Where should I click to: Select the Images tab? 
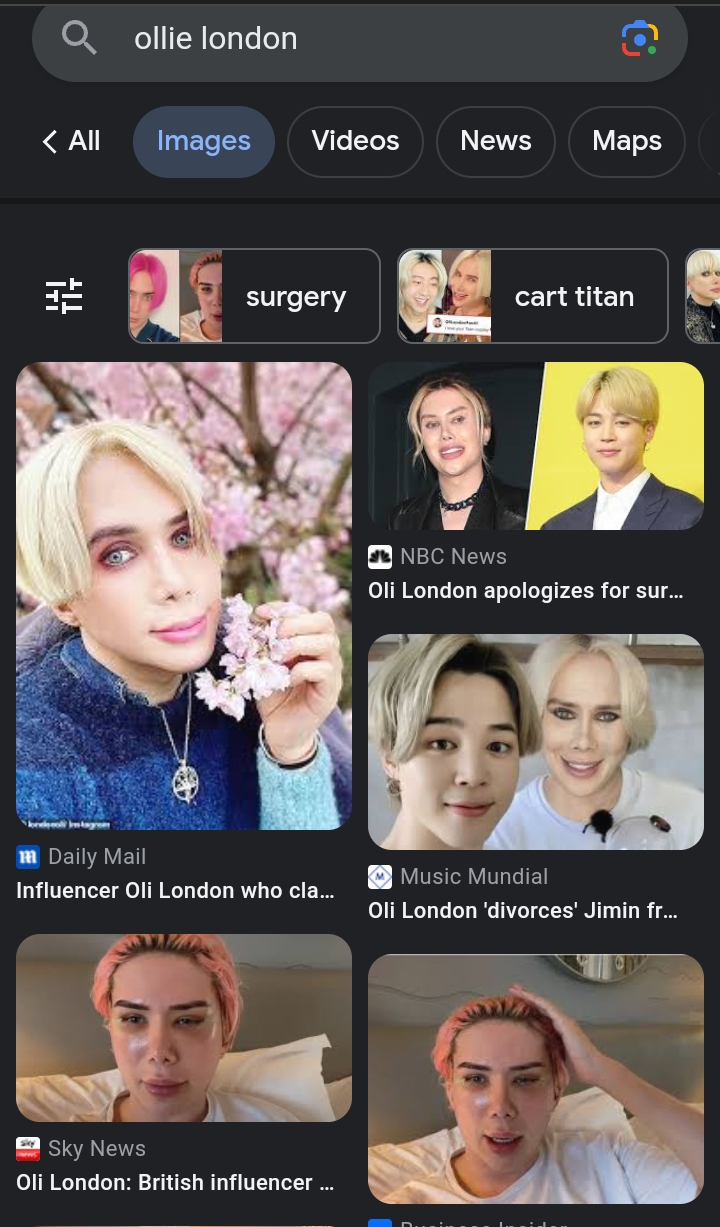pyautogui.click(x=204, y=141)
